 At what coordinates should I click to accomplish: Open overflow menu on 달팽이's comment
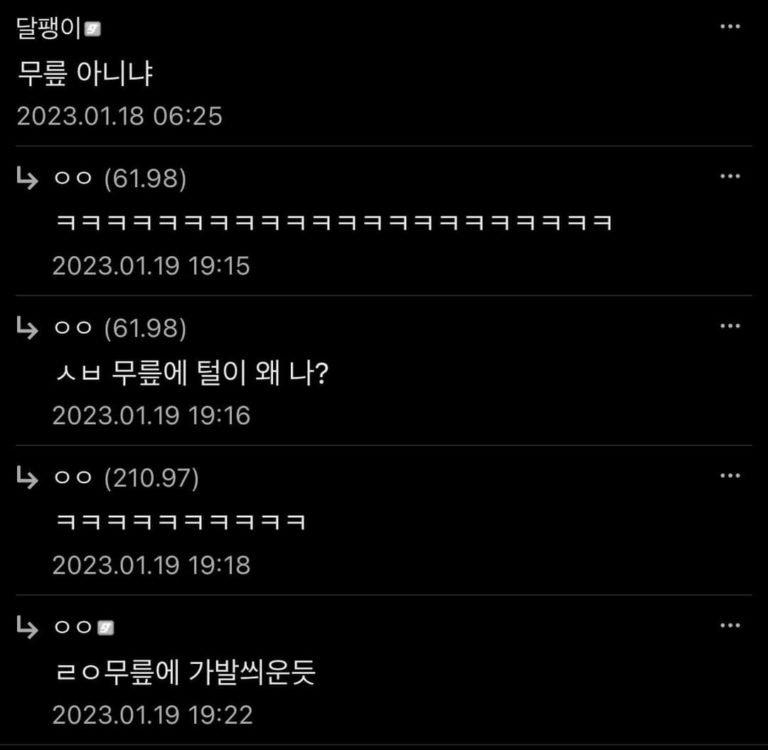click(x=730, y=27)
